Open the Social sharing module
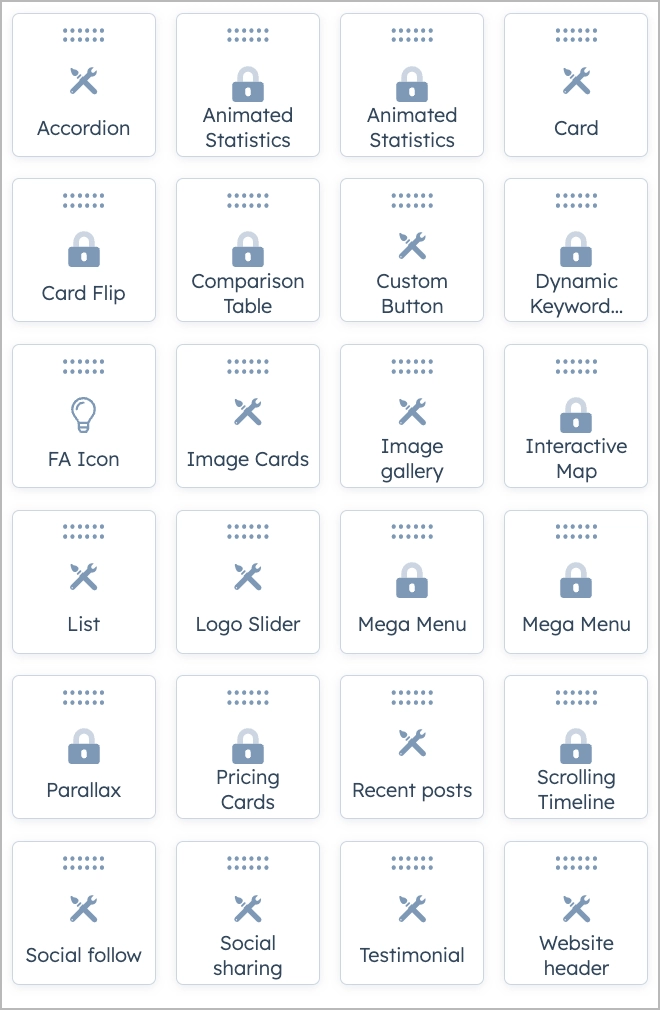 click(248, 913)
